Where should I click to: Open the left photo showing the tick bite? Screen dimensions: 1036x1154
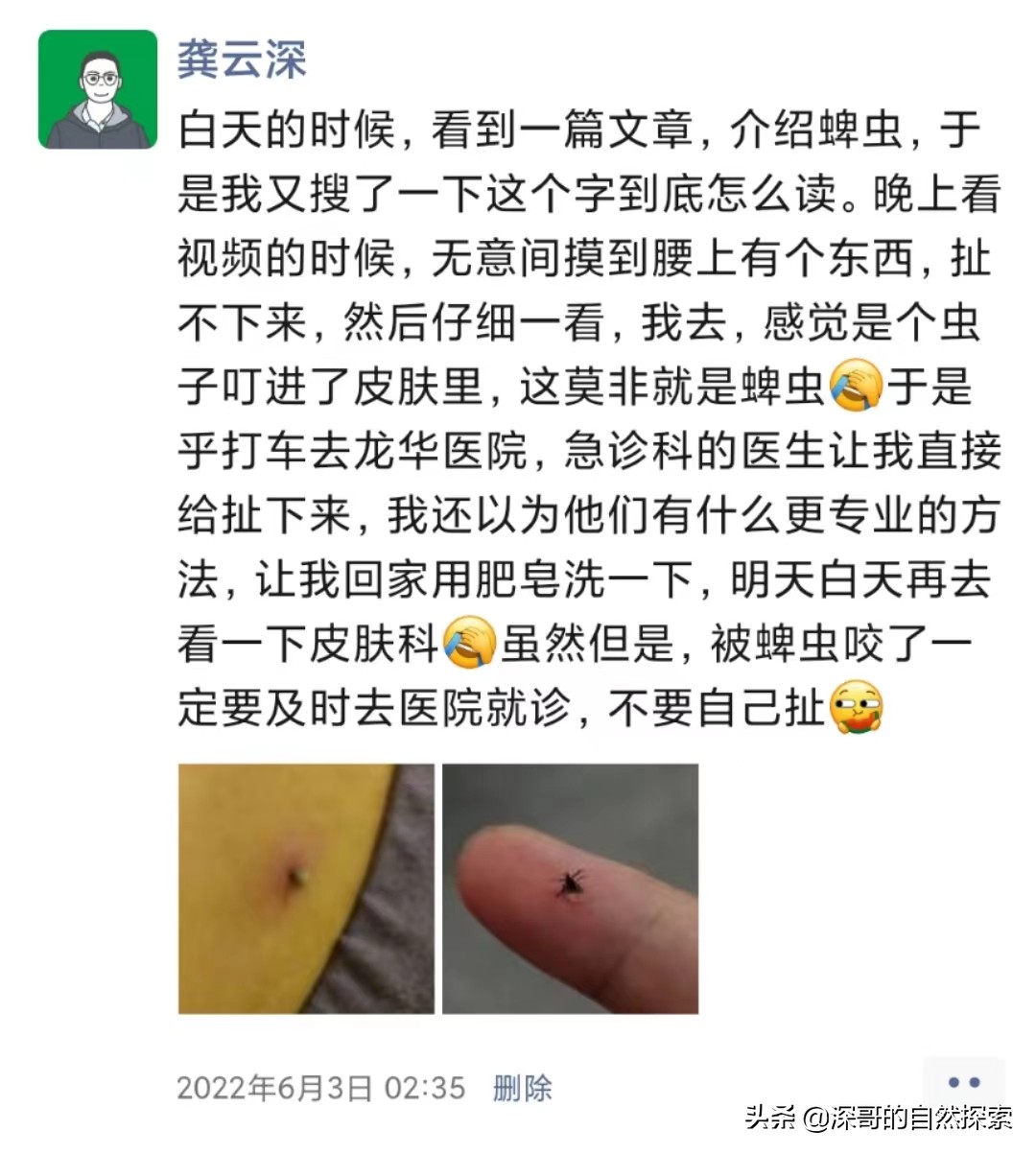click(305, 887)
